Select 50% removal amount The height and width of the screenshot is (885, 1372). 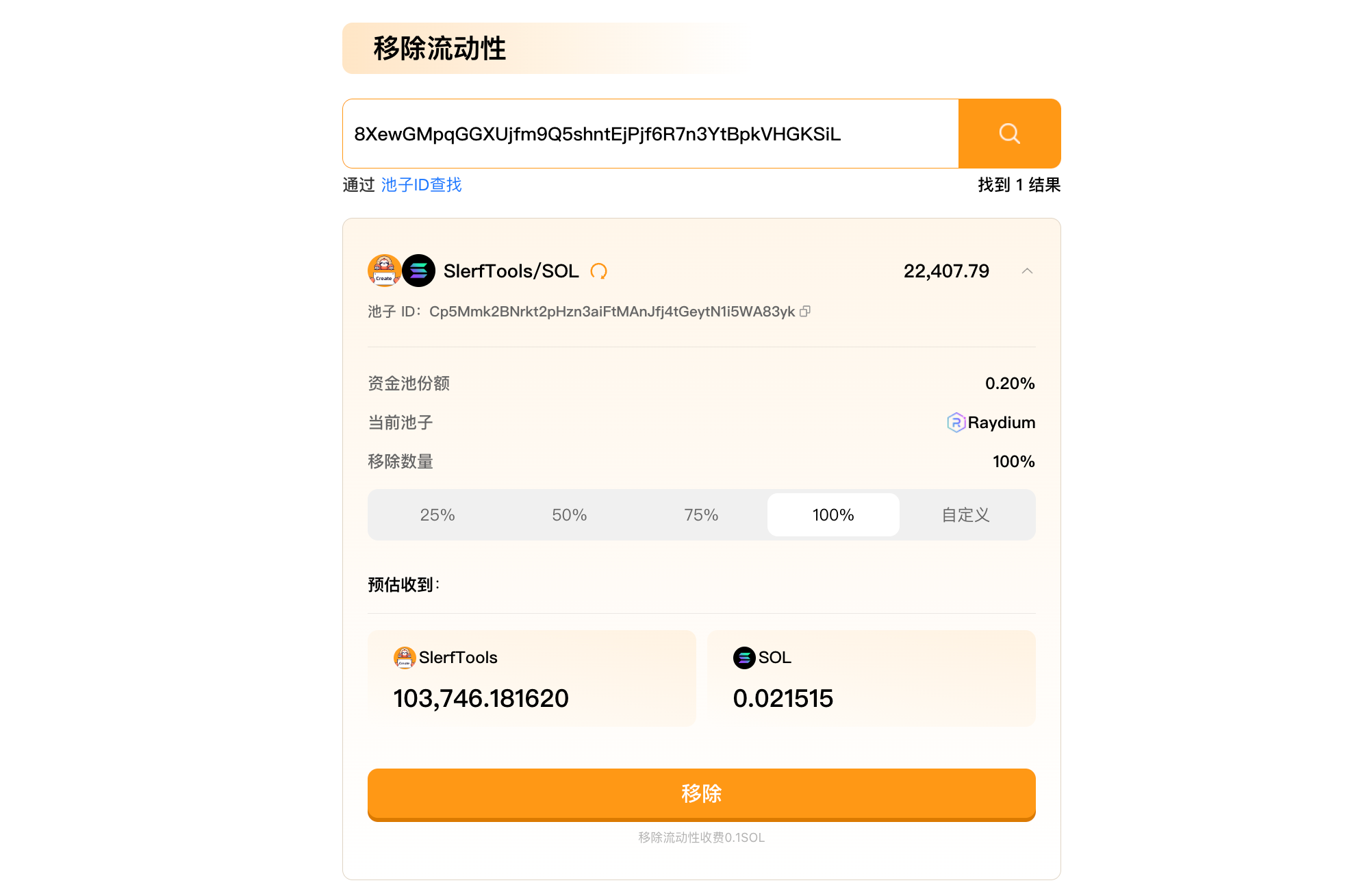tap(569, 515)
